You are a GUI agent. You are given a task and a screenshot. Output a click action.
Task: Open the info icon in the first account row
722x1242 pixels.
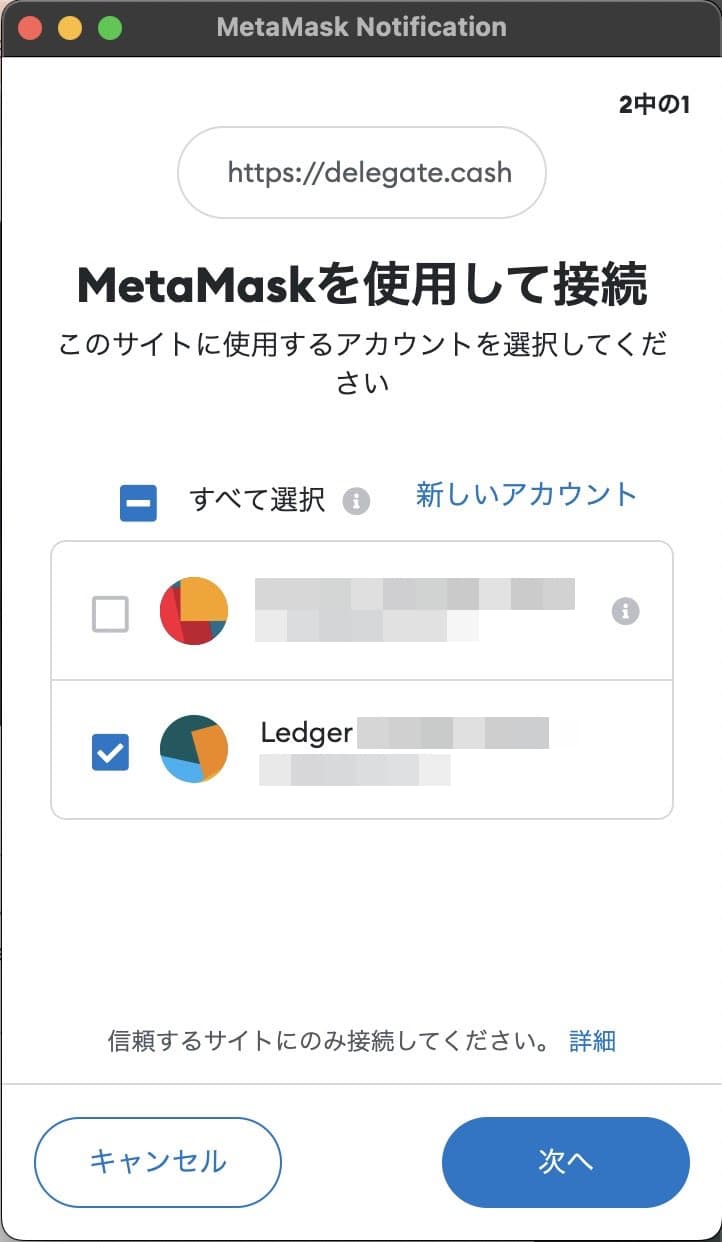pyautogui.click(x=625, y=611)
